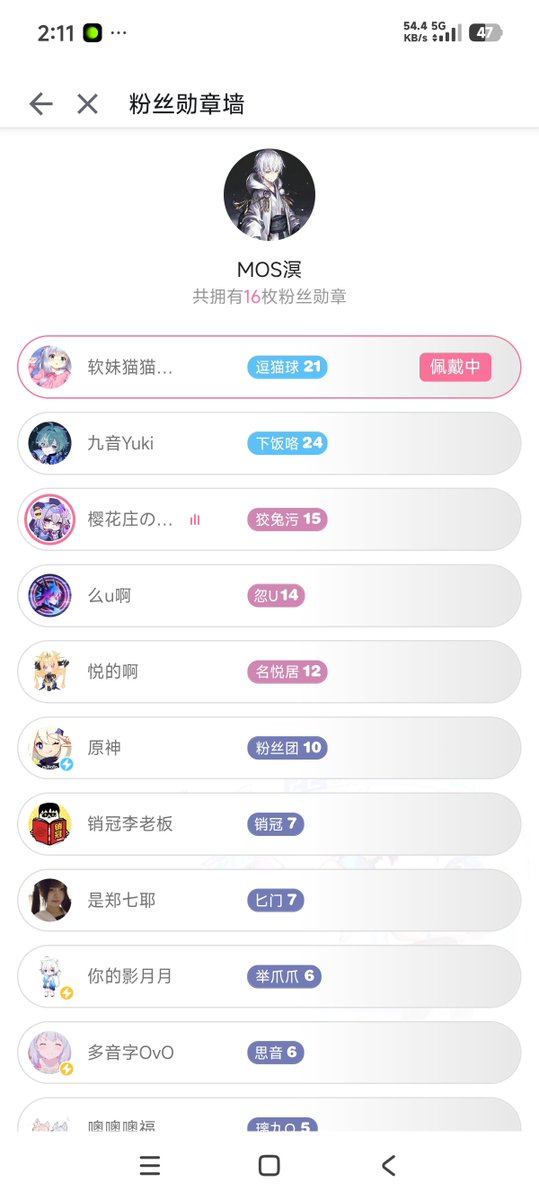This screenshot has height=1200, width=539.
Task: Open the 悦的啊 medal row
Action: coord(269,672)
